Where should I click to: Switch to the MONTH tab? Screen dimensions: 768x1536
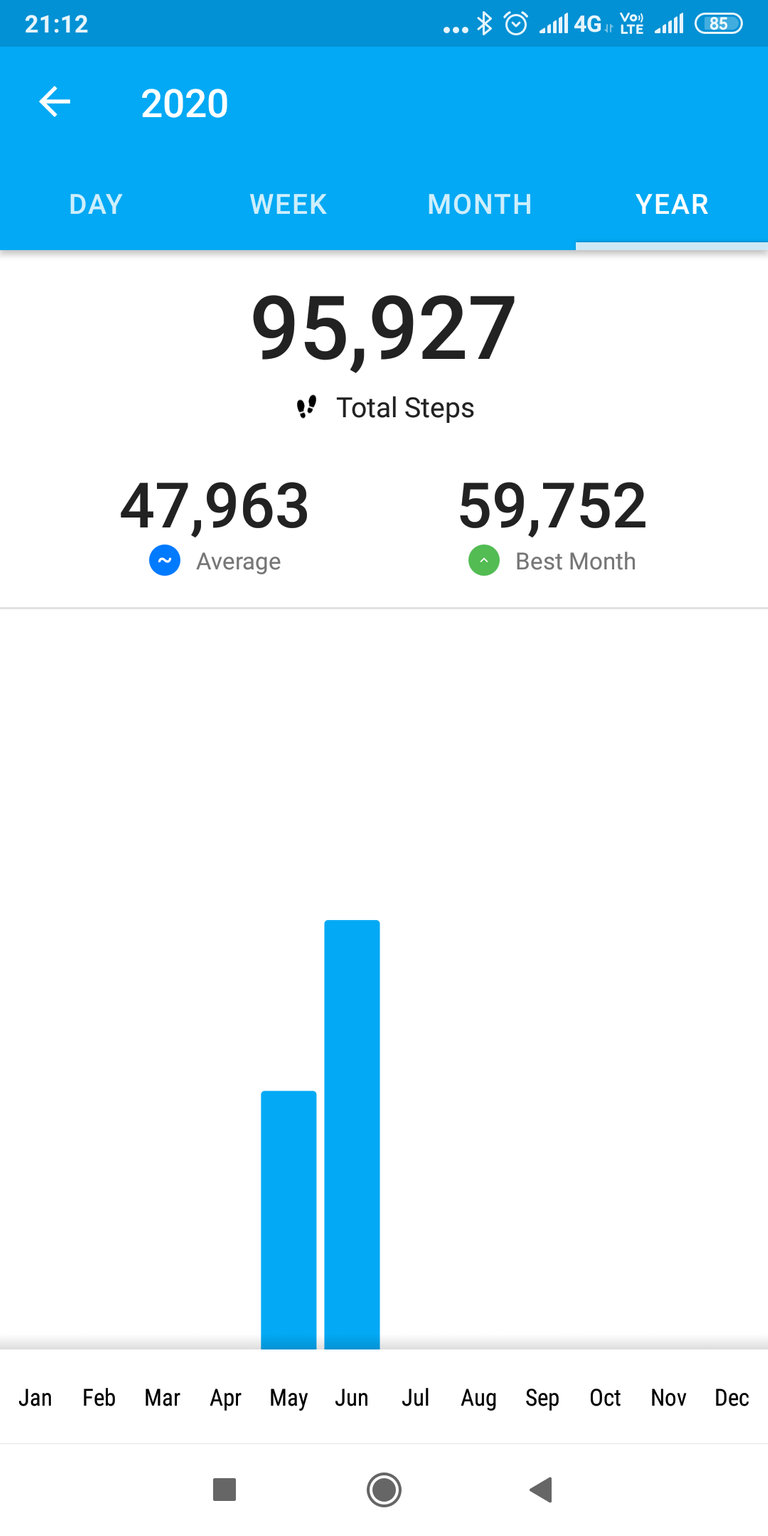[480, 204]
